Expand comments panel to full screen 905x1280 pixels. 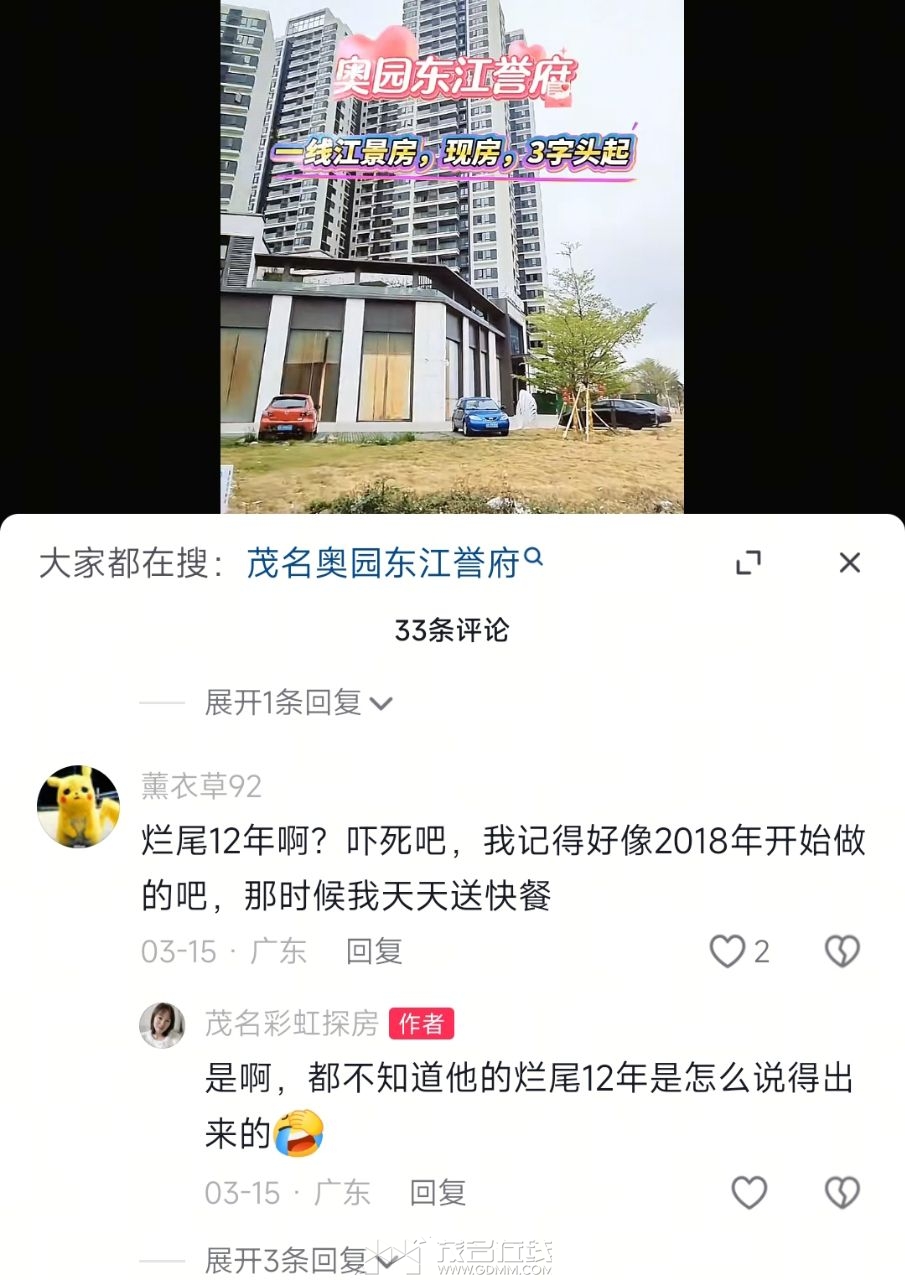pyautogui.click(x=748, y=563)
